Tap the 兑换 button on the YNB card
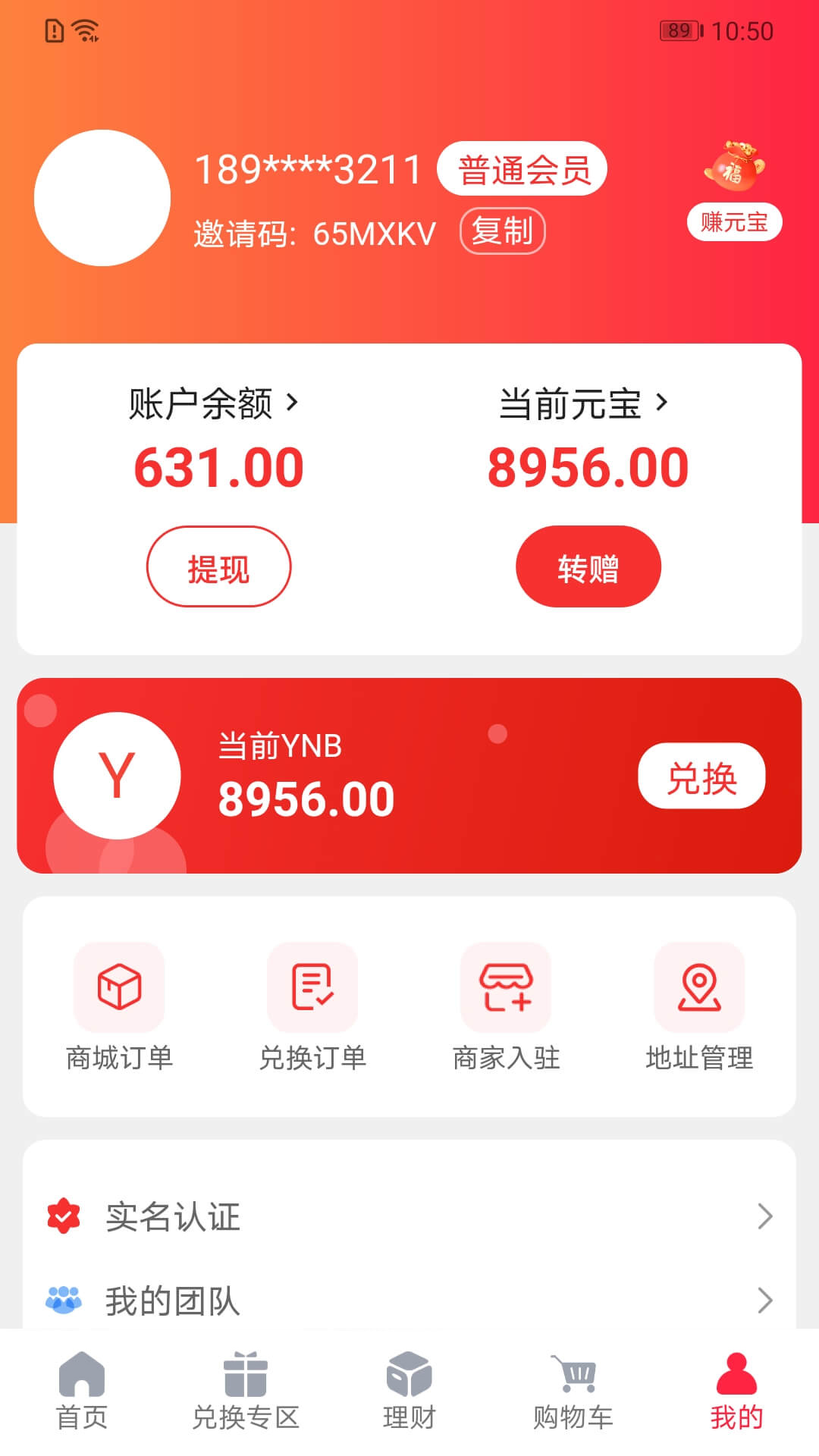This screenshot has width=819, height=1456. click(x=701, y=777)
